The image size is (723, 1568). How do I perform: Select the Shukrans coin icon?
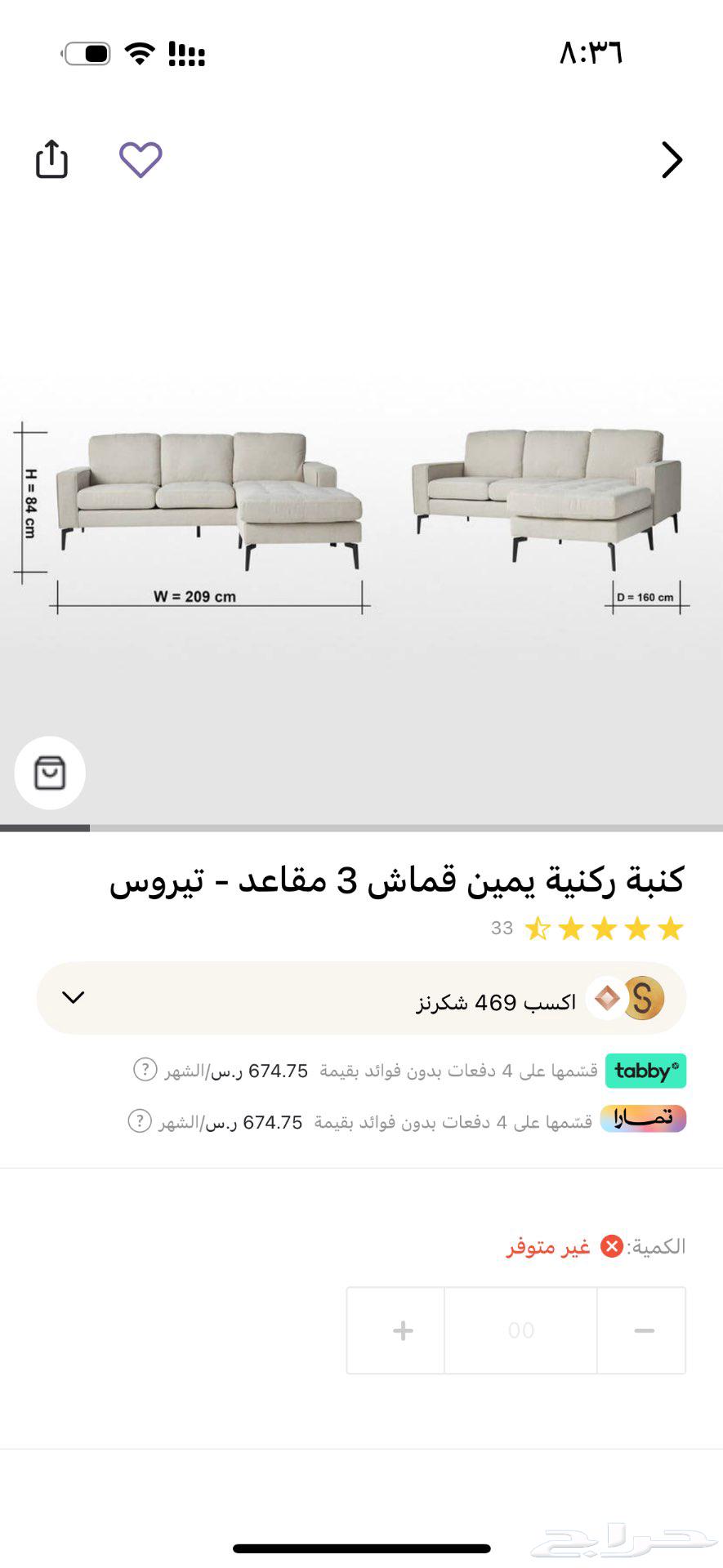[643, 997]
